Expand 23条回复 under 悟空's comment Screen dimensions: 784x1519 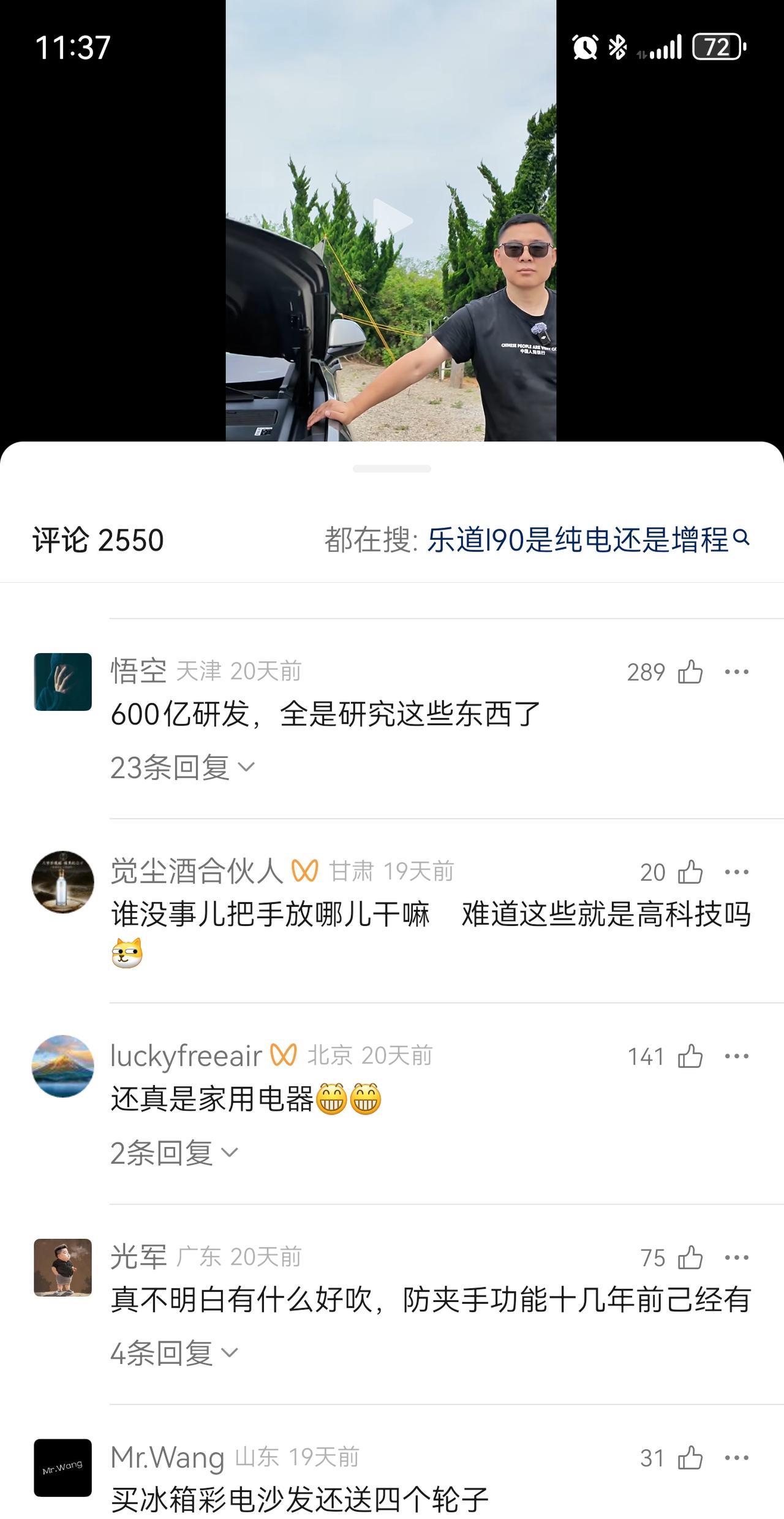[x=182, y=767]
